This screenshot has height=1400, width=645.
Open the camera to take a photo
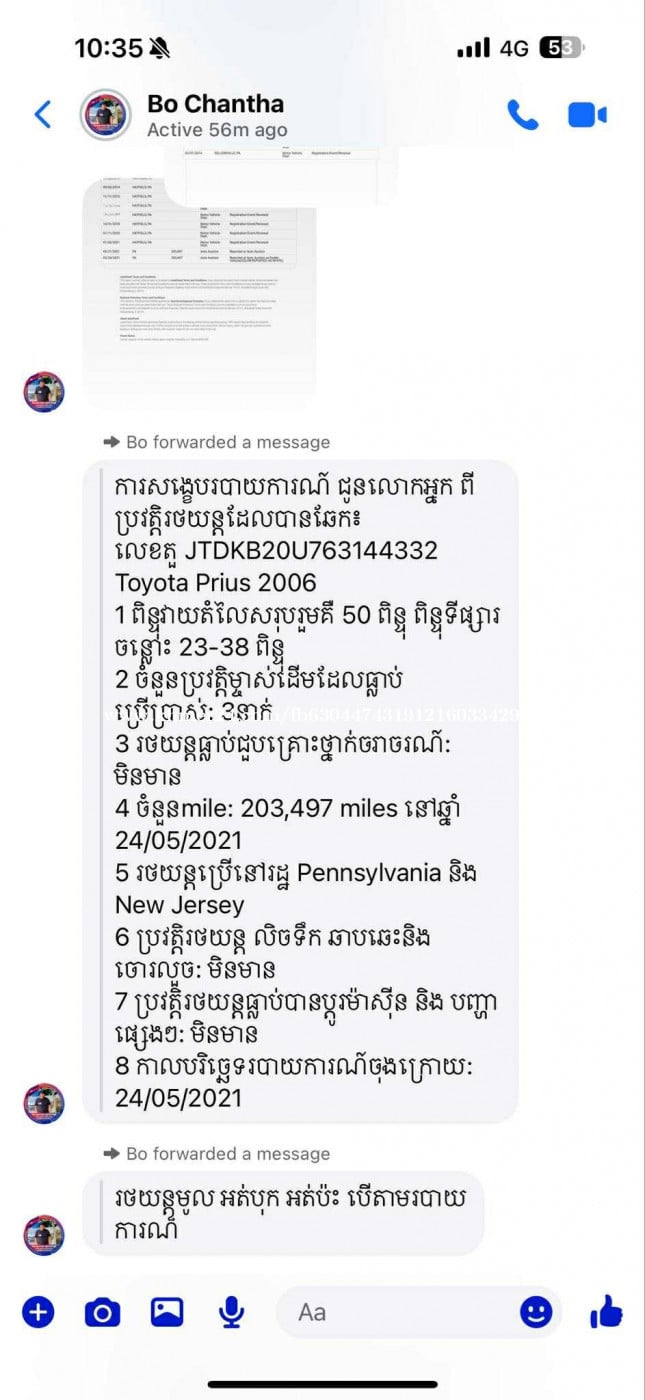(102, 1311)
